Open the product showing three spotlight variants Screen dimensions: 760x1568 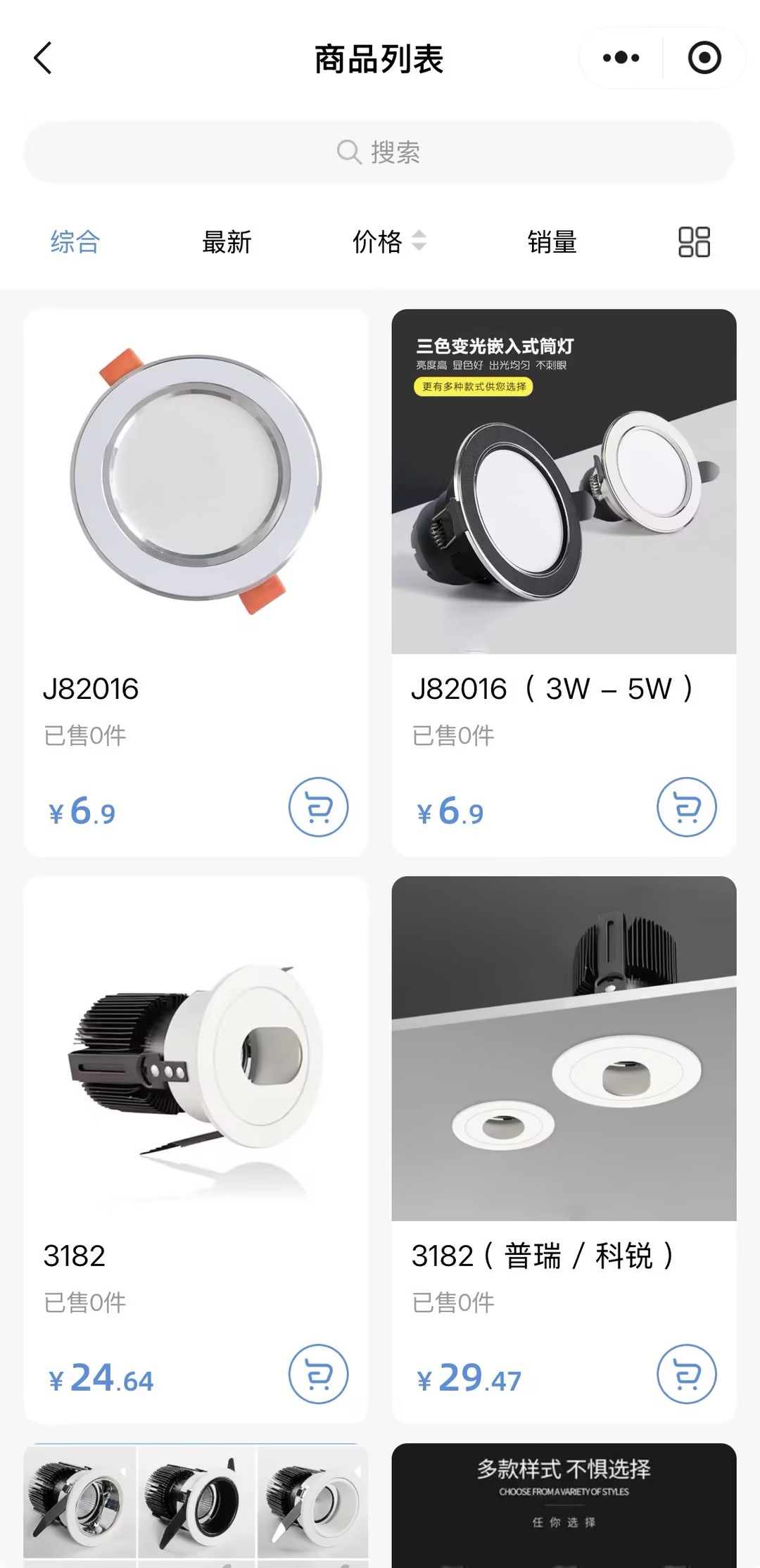196,1506
